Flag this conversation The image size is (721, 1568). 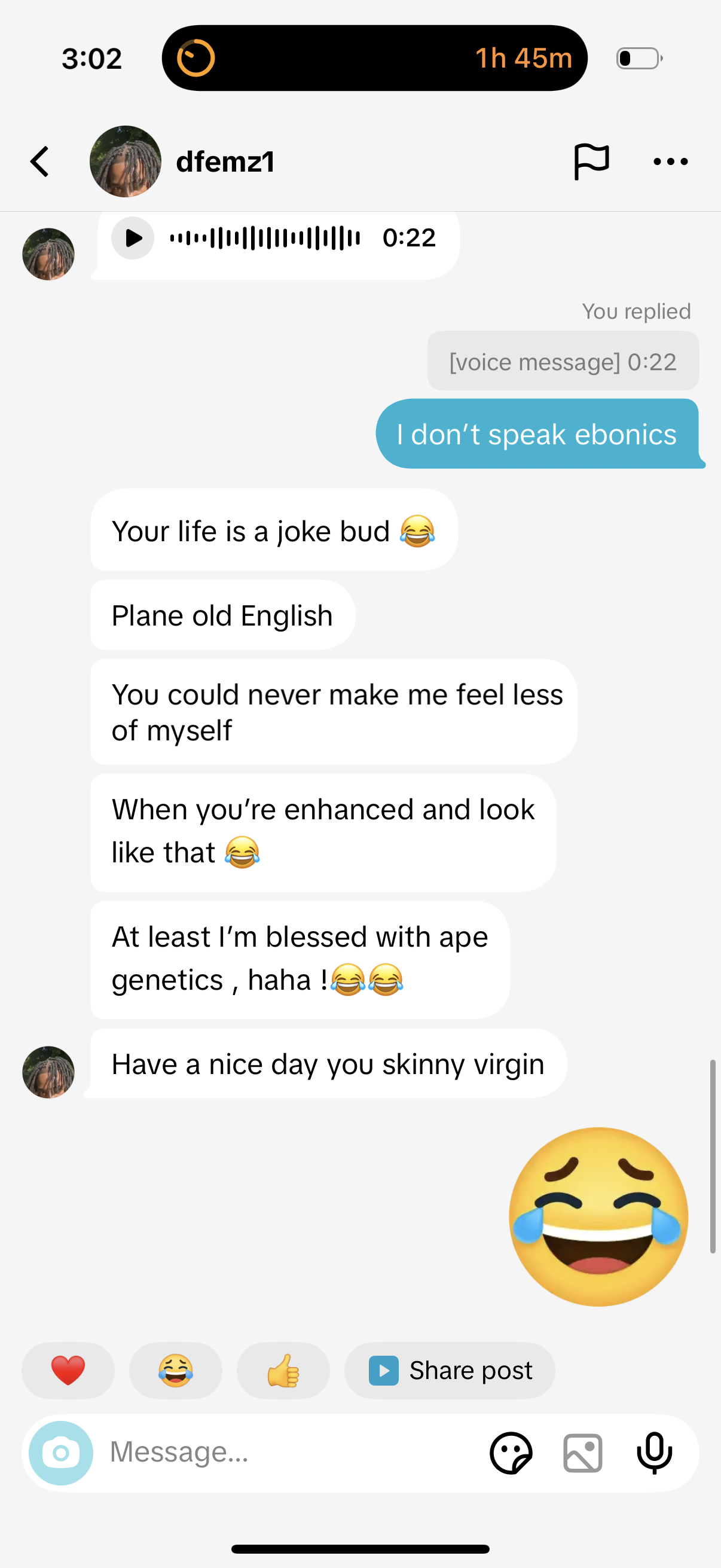[591, 162]
